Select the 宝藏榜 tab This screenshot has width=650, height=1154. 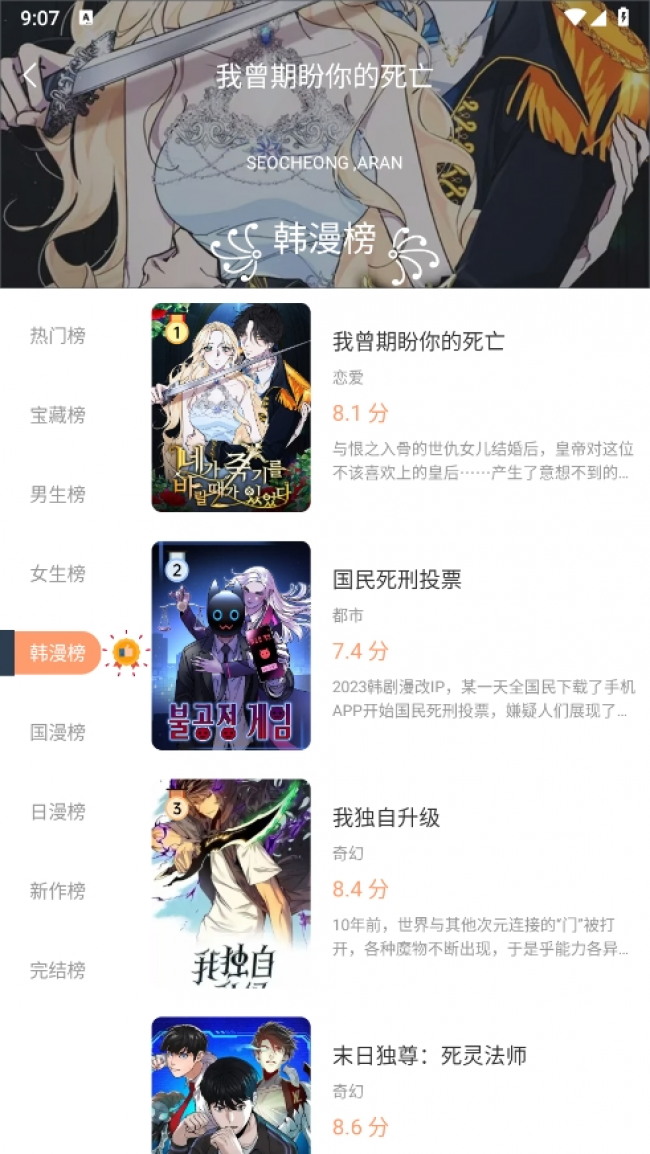57,415
